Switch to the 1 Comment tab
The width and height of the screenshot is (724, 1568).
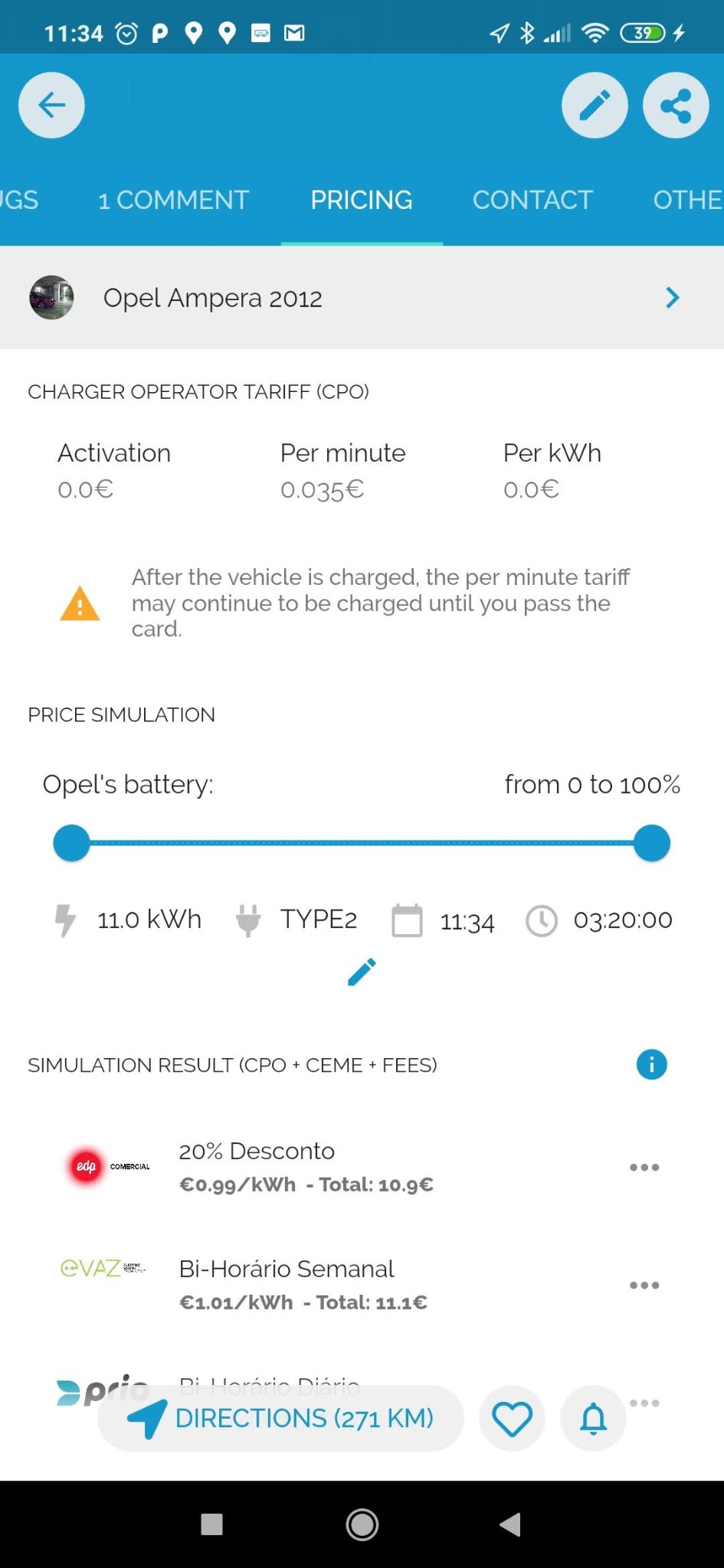pyautogui.click(x=173, y=200)
